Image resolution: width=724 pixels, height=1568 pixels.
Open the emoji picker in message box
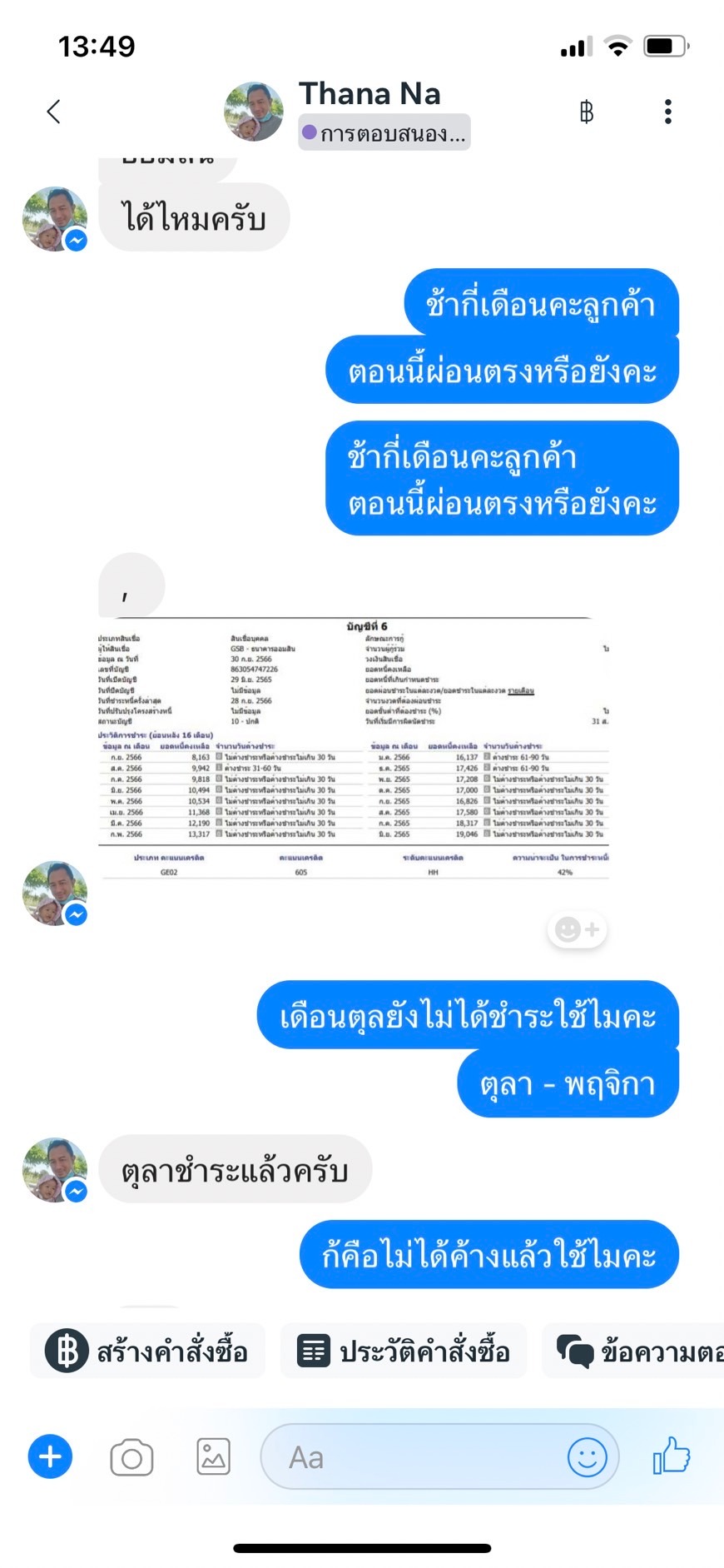pos(587,1457)
